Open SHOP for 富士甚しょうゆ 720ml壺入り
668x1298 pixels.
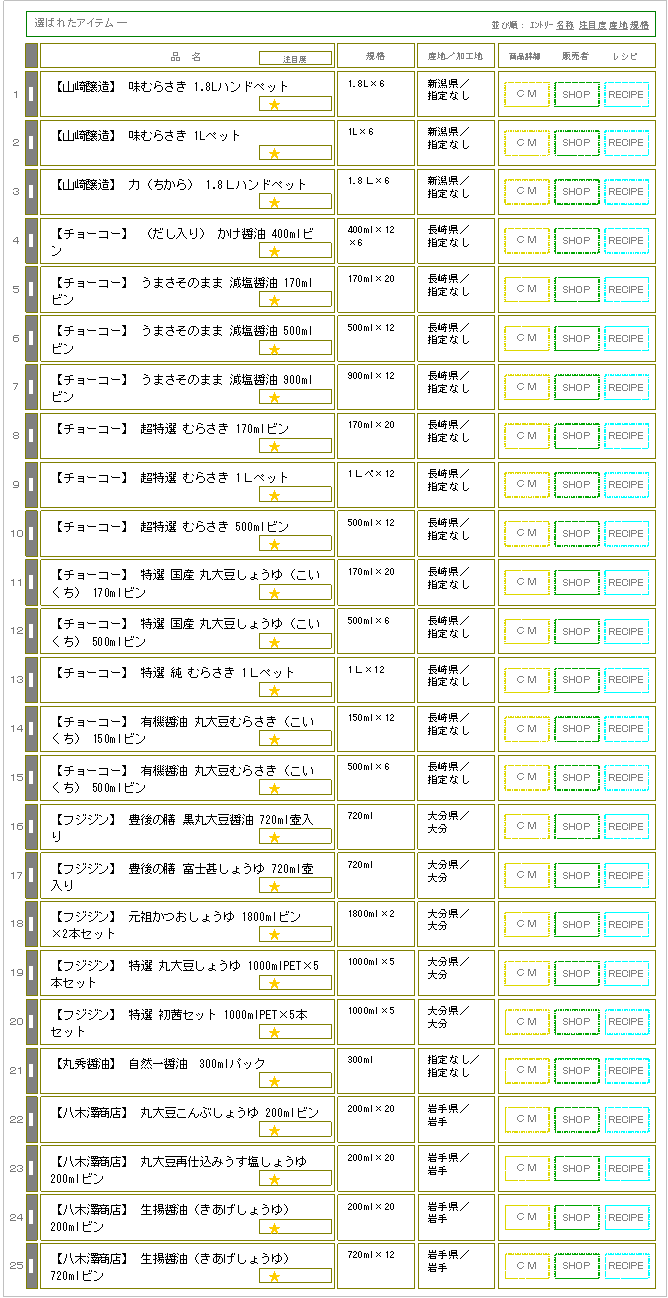point(576,875)
